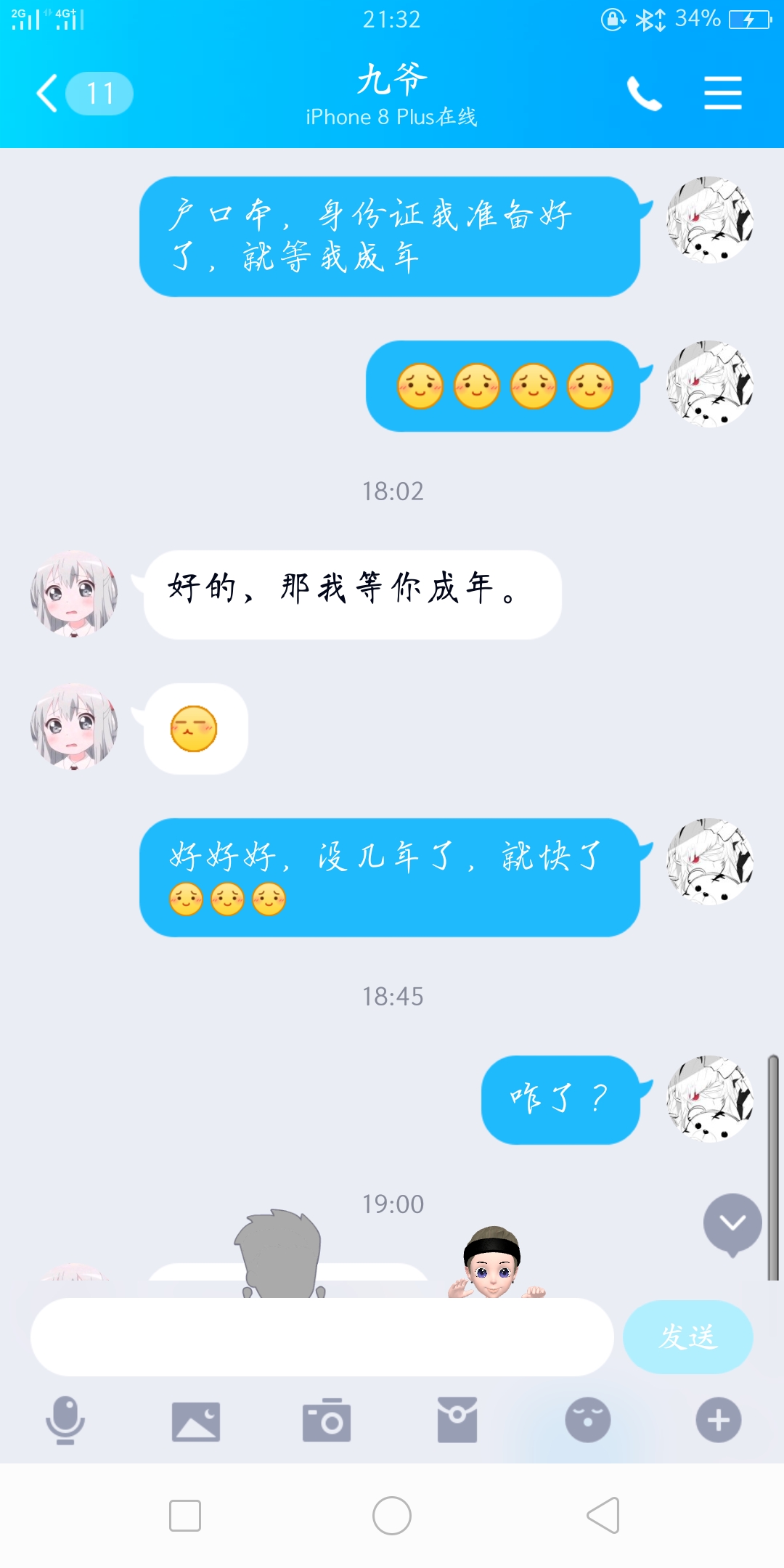
Task: Open the profile of the 那我等你成年 sender
Action: point(74,593)
